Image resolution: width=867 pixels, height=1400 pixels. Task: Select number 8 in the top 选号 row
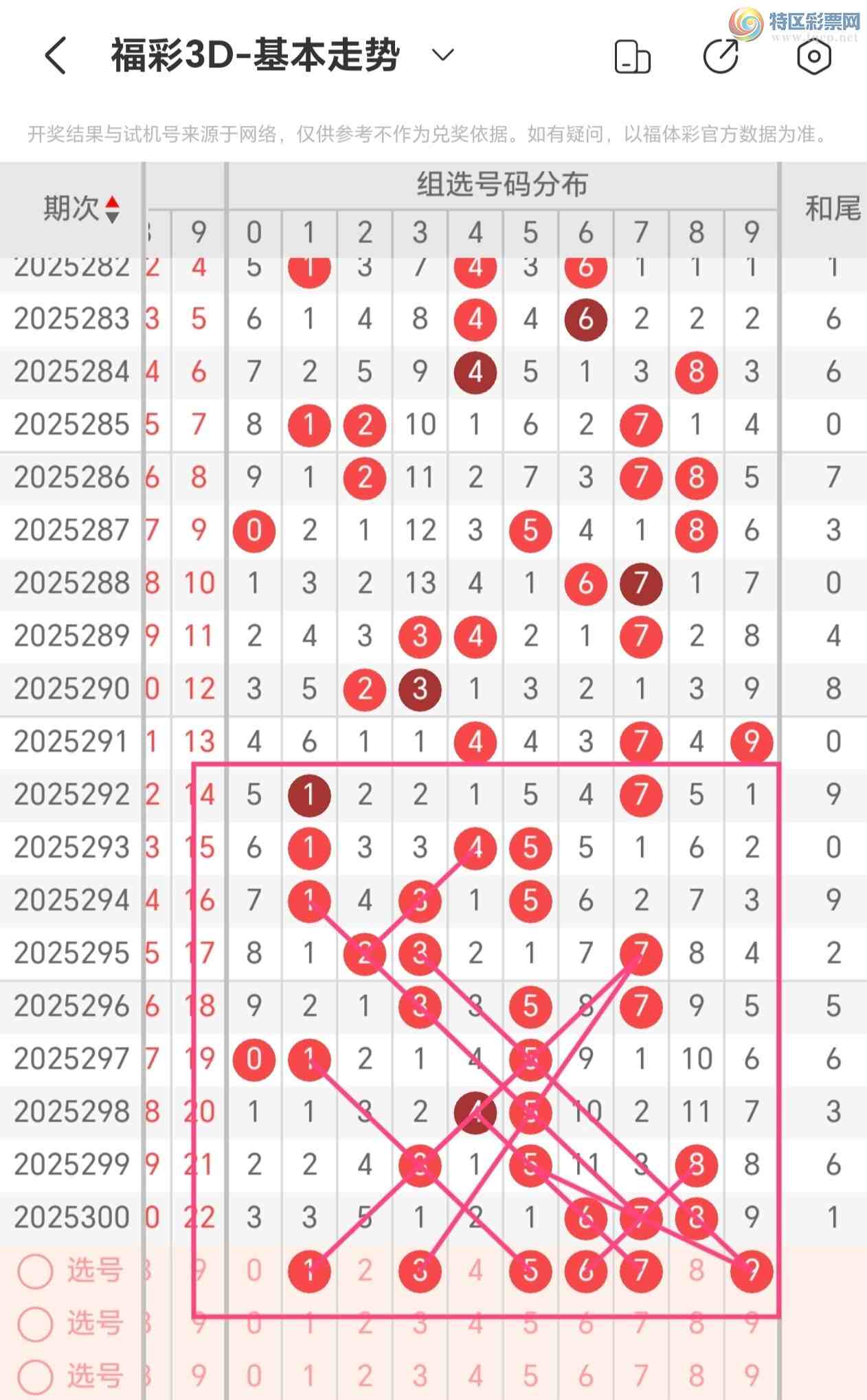point(696,1270)
